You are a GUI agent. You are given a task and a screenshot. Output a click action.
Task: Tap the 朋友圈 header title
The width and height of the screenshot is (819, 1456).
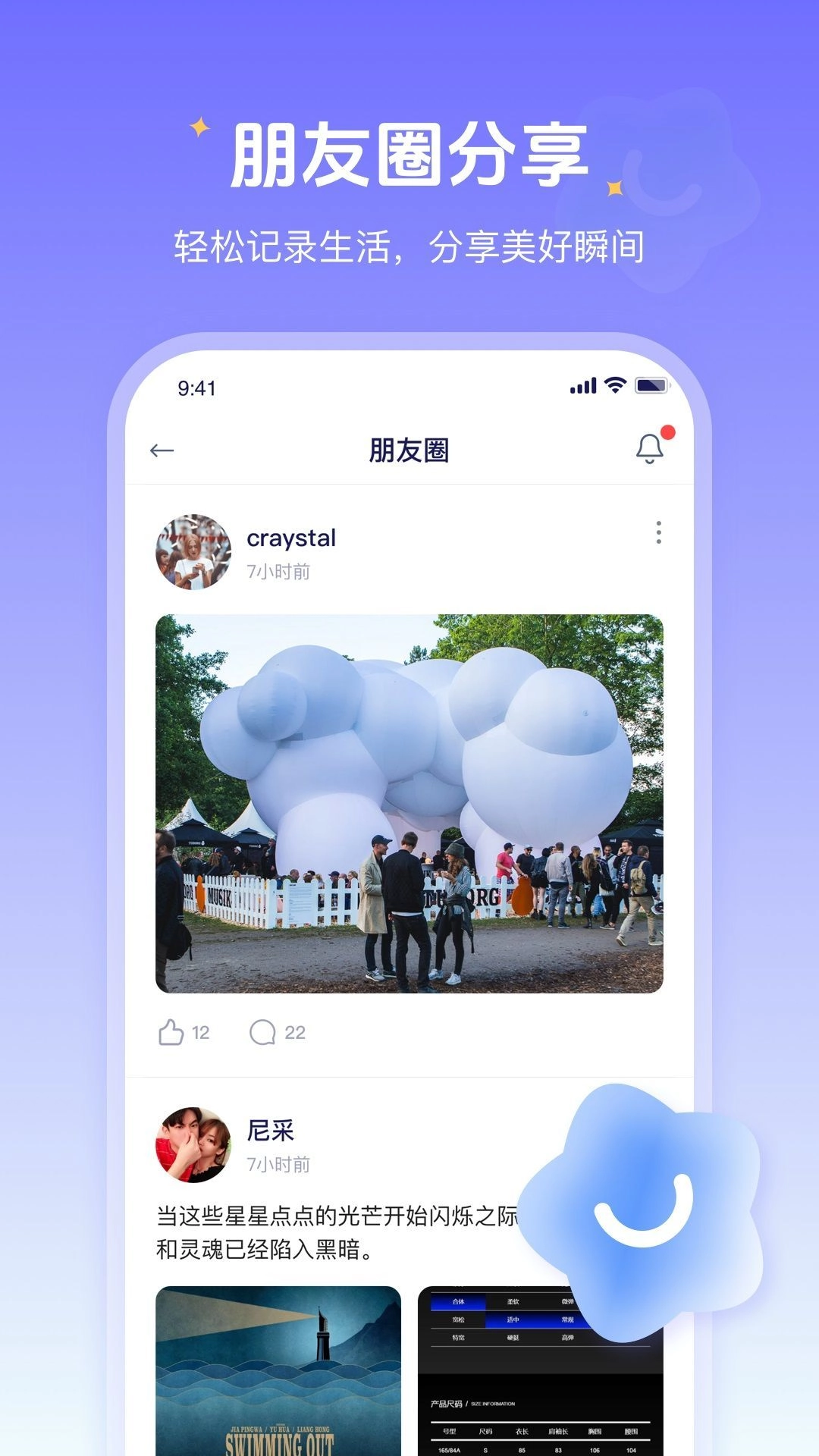[409, 450]
